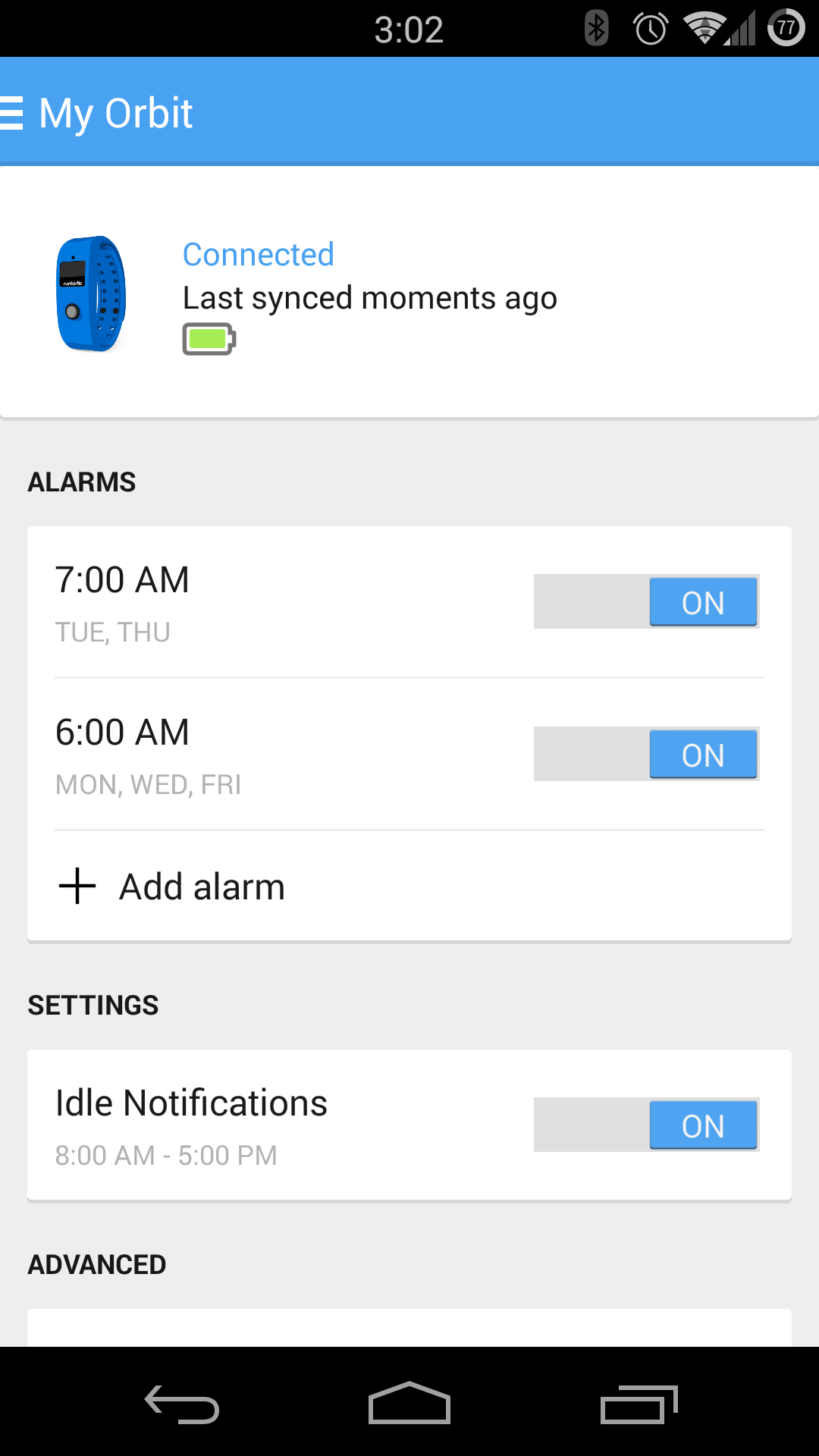Go back with the system back button
Viewport: 819px width, 1456px height.
[x=182, y=1404]
